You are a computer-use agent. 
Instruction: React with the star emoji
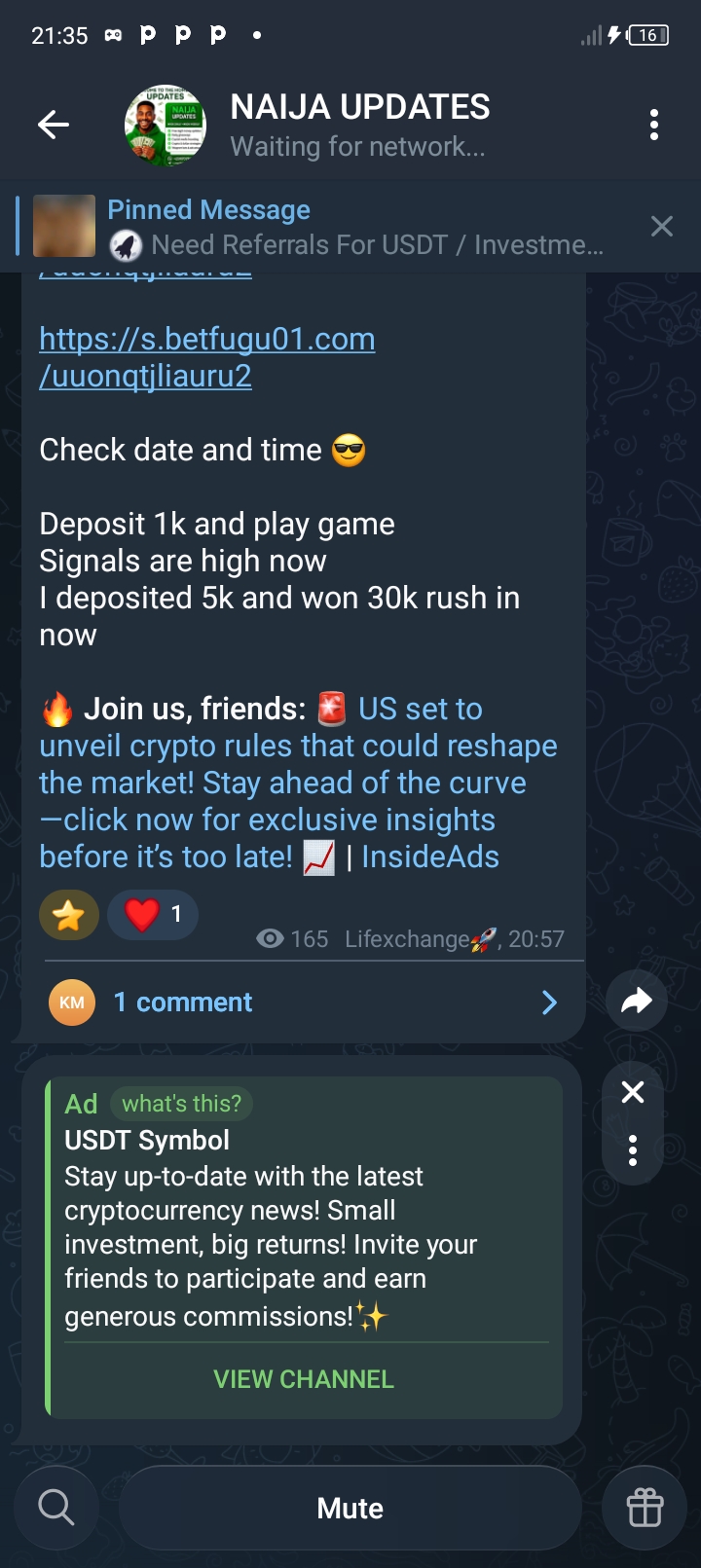69,915
